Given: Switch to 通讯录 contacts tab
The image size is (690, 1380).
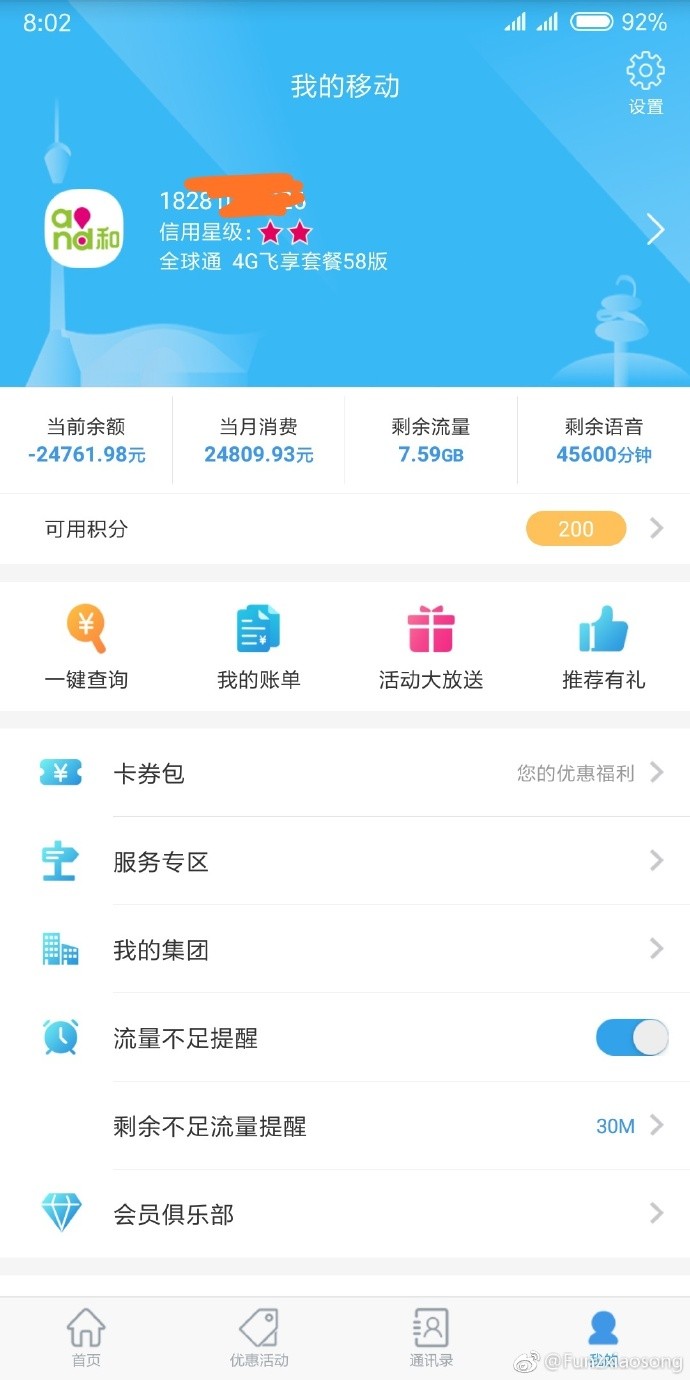Looking at the screenshot, I should [x=431, y=1338].
